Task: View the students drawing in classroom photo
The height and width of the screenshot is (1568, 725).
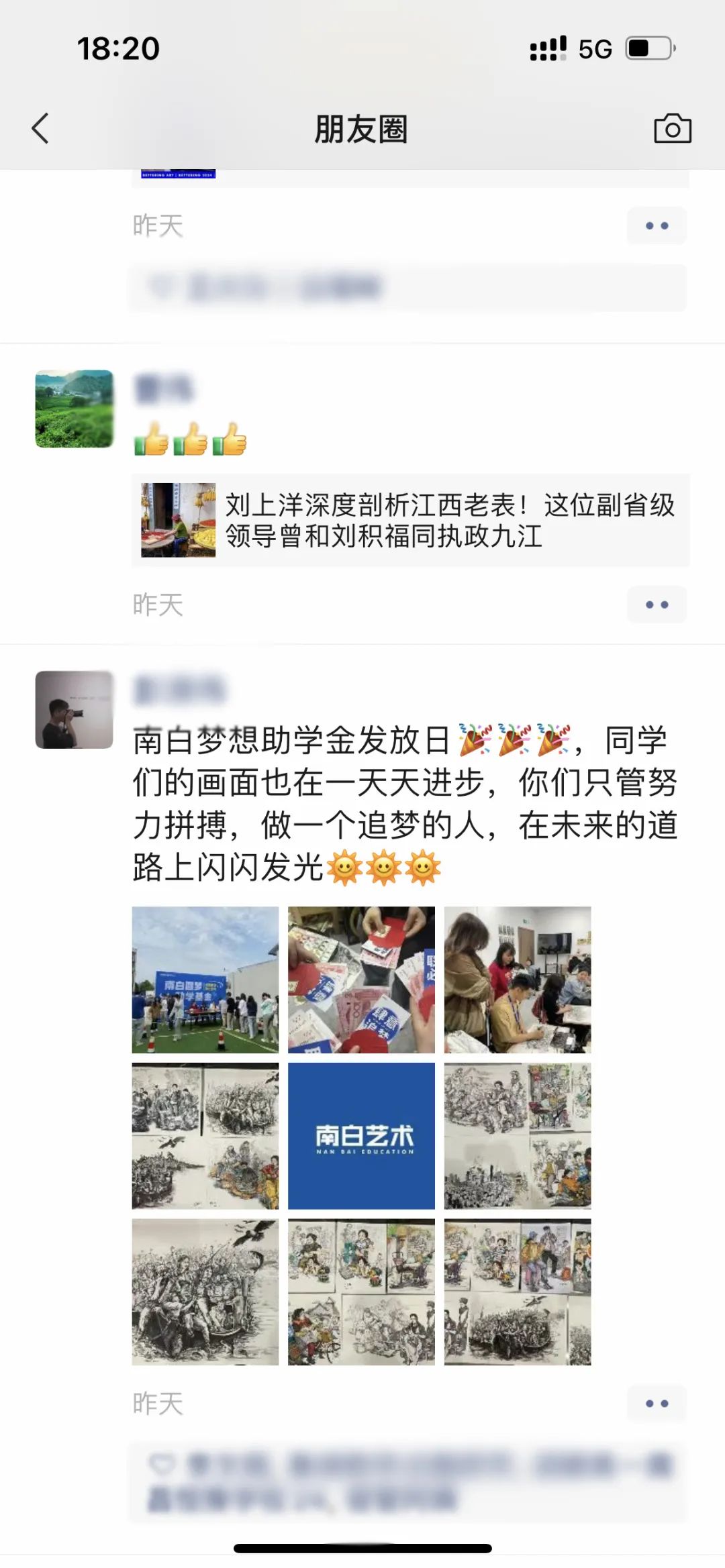Action: [x=518, y=980]
